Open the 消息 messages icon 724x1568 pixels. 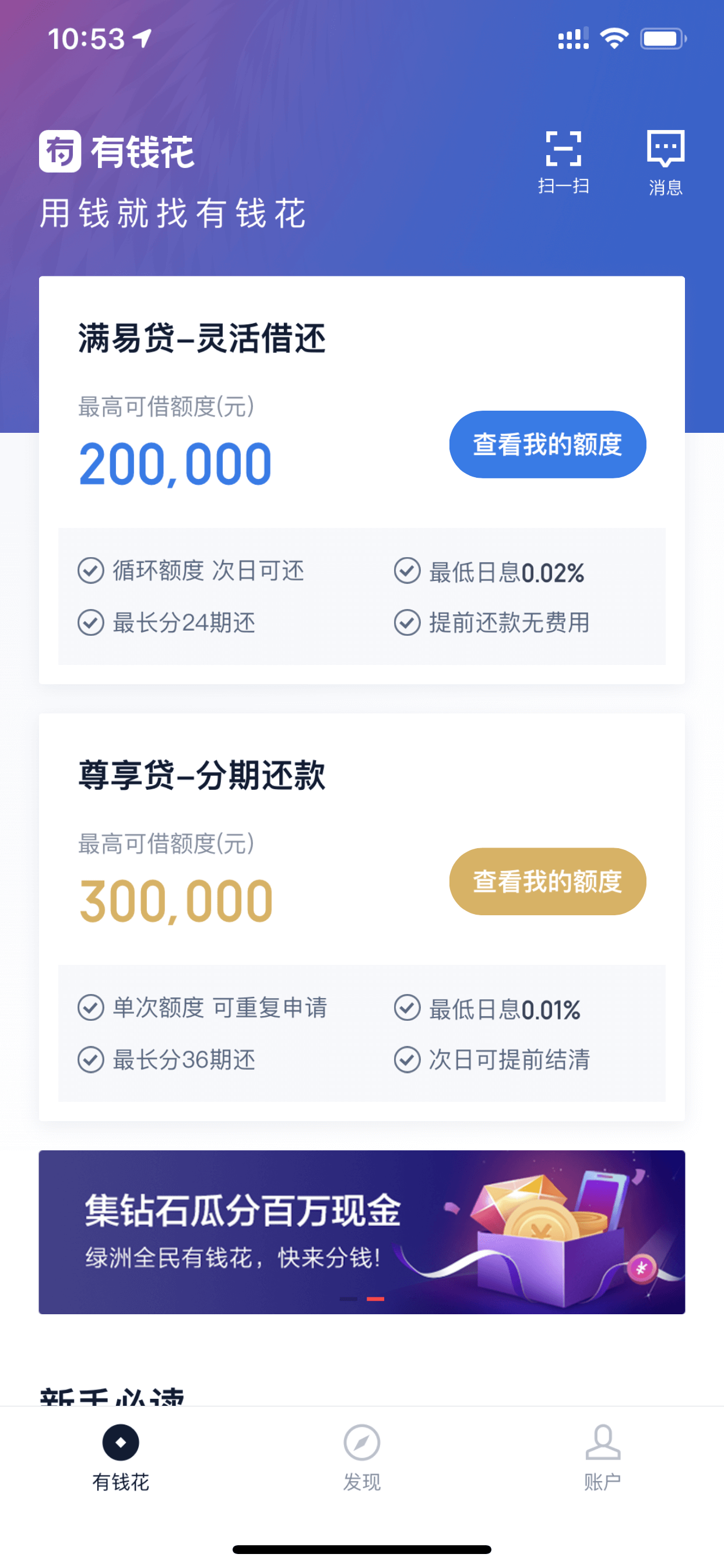666,162
